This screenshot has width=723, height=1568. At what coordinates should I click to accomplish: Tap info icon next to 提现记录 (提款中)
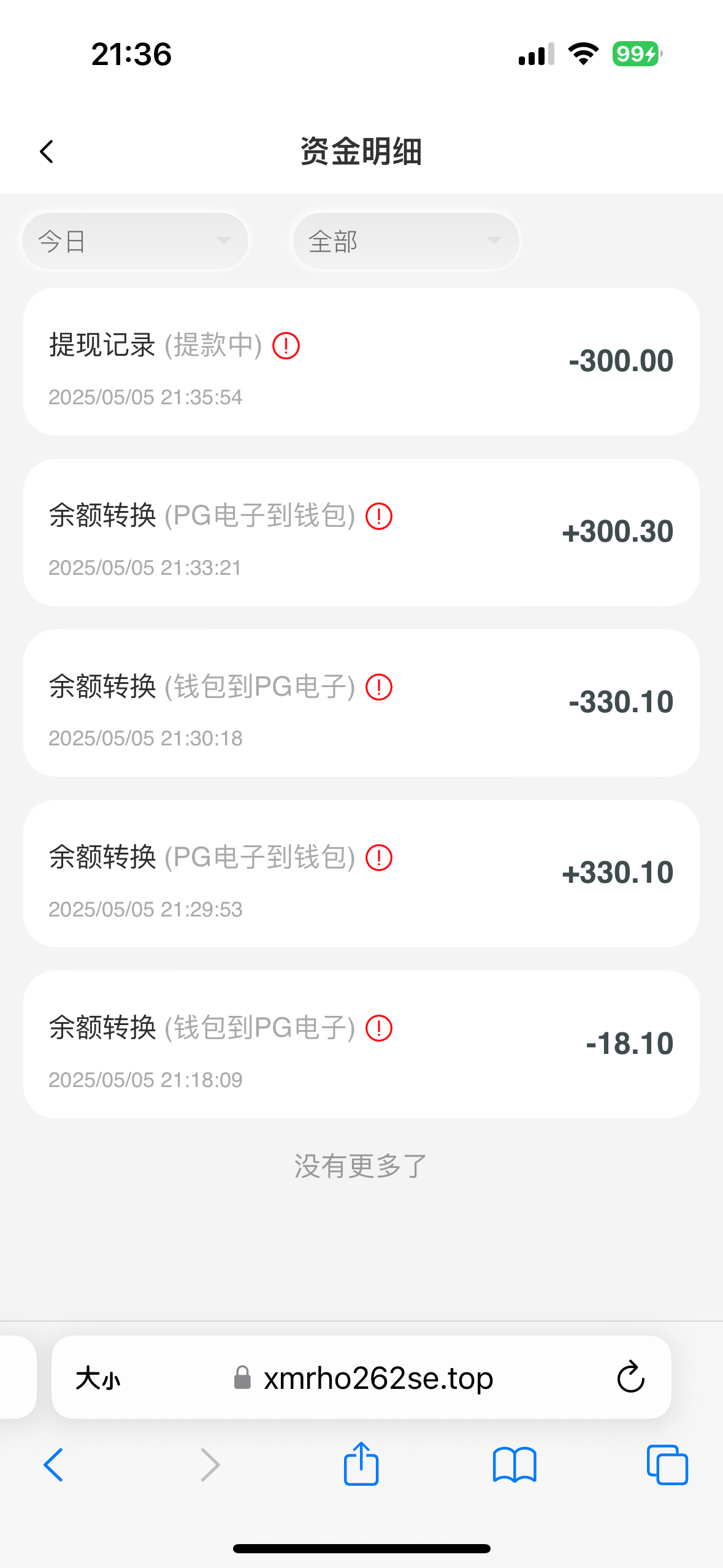(x=286, y=345)
